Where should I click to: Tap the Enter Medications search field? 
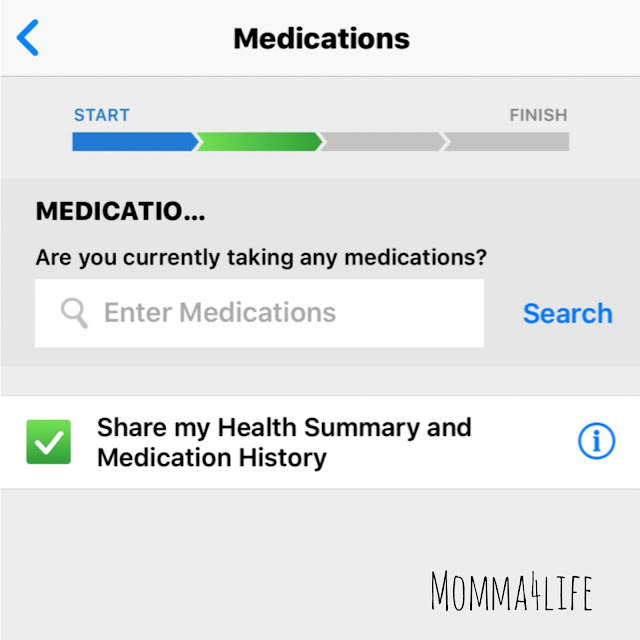pyautogui.click(x=259, y=313)
